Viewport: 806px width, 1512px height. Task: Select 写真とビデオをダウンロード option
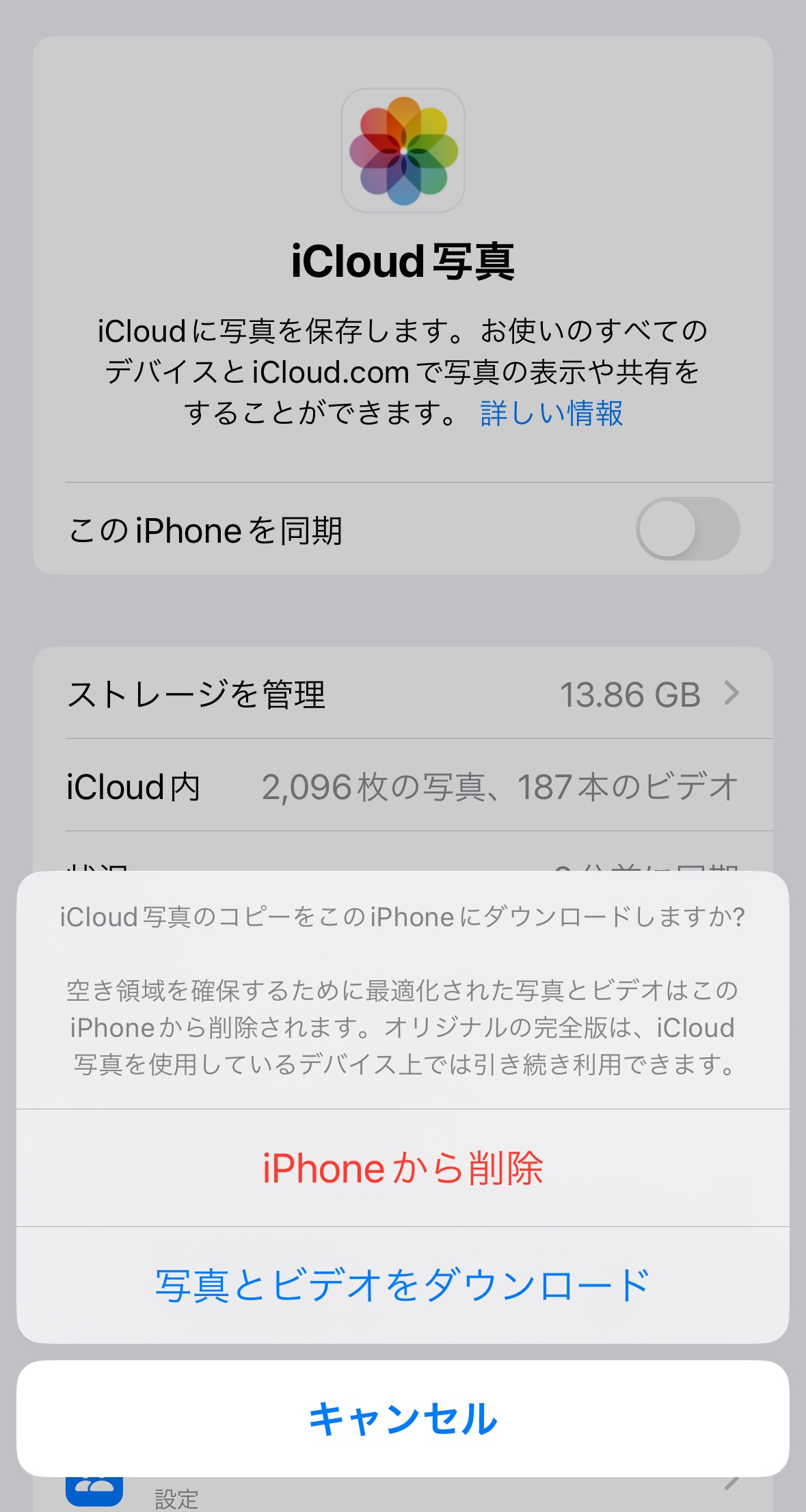click(x=403, y=1286)
